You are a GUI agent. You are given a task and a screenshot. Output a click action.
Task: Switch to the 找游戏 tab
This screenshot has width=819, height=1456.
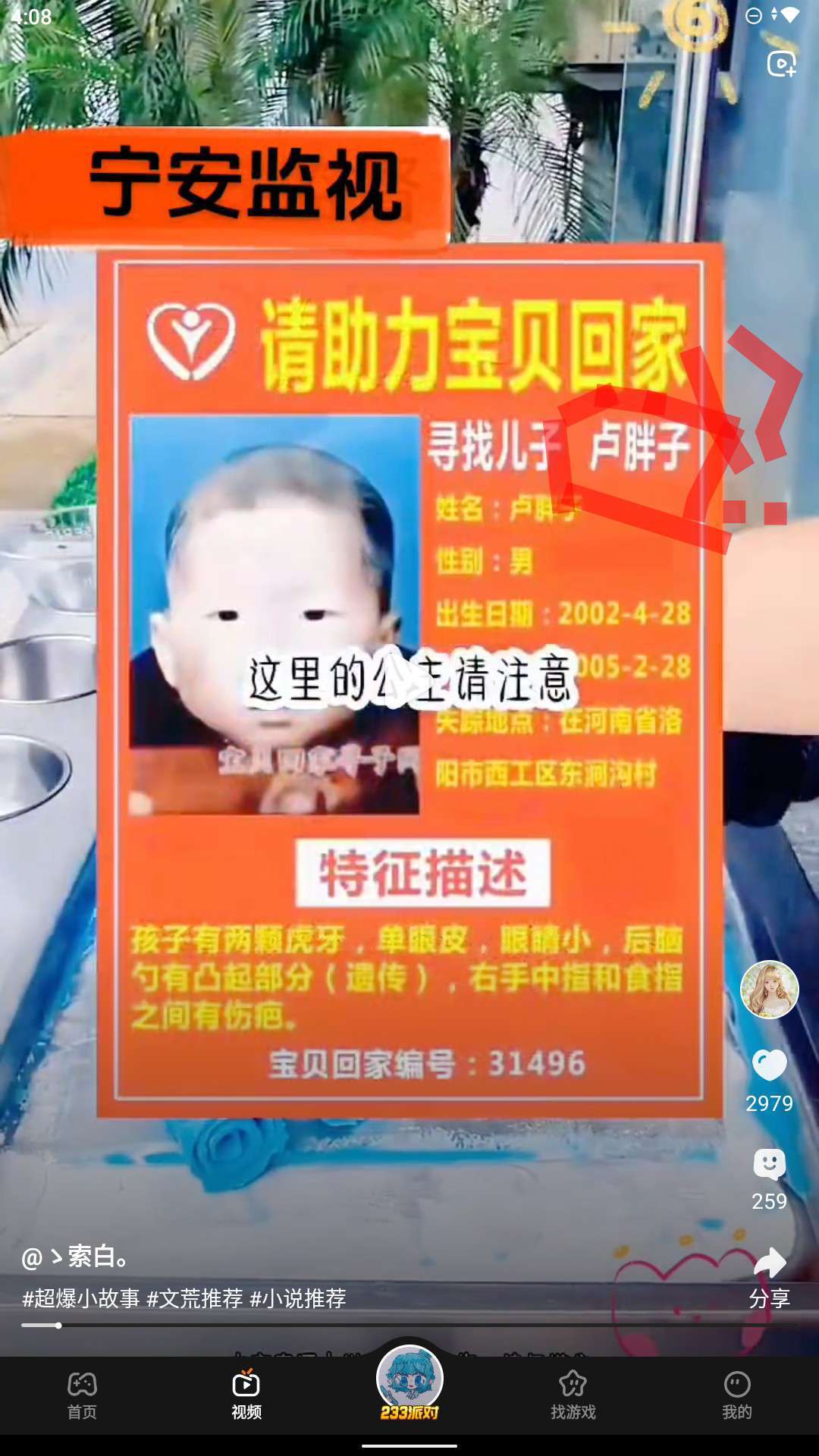[573, 1395]
